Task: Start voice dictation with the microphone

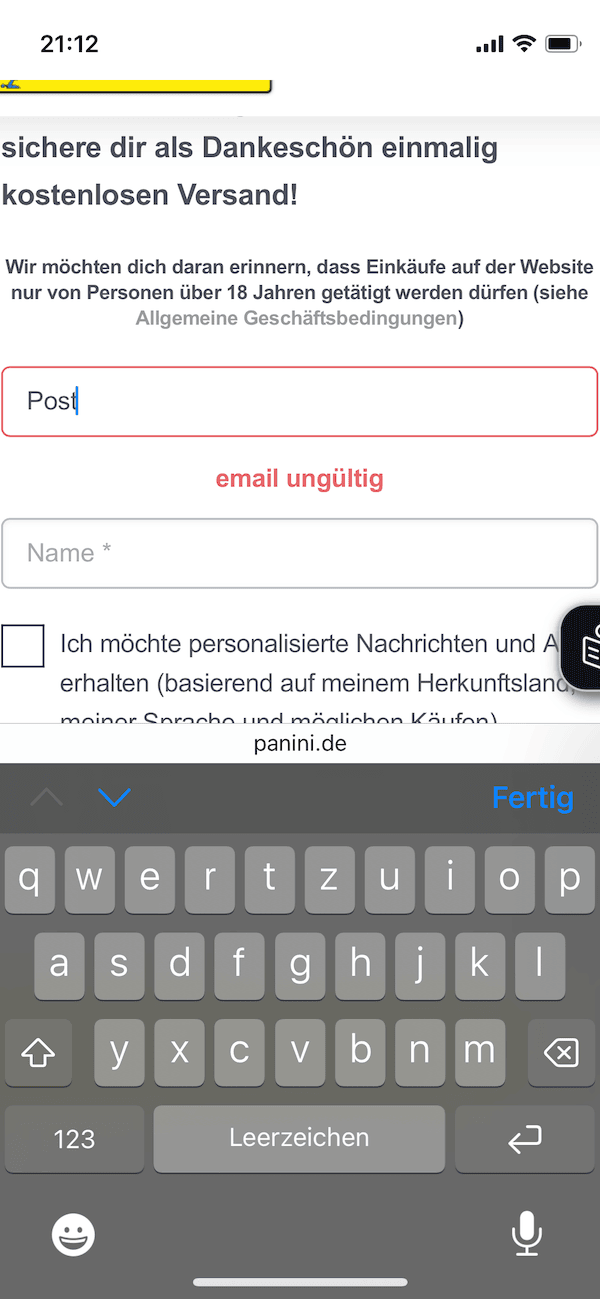Action: (527, 1234)
